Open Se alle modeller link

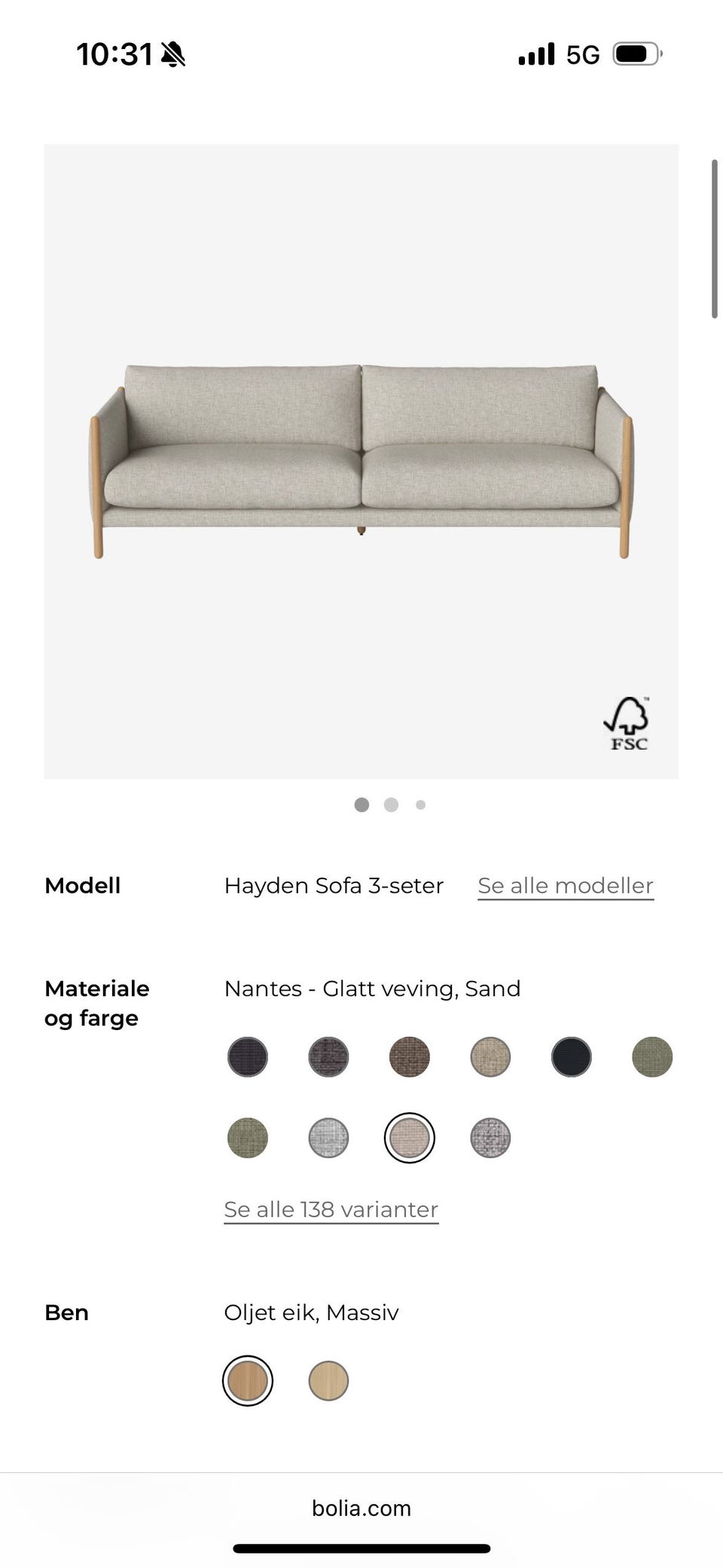564,885
